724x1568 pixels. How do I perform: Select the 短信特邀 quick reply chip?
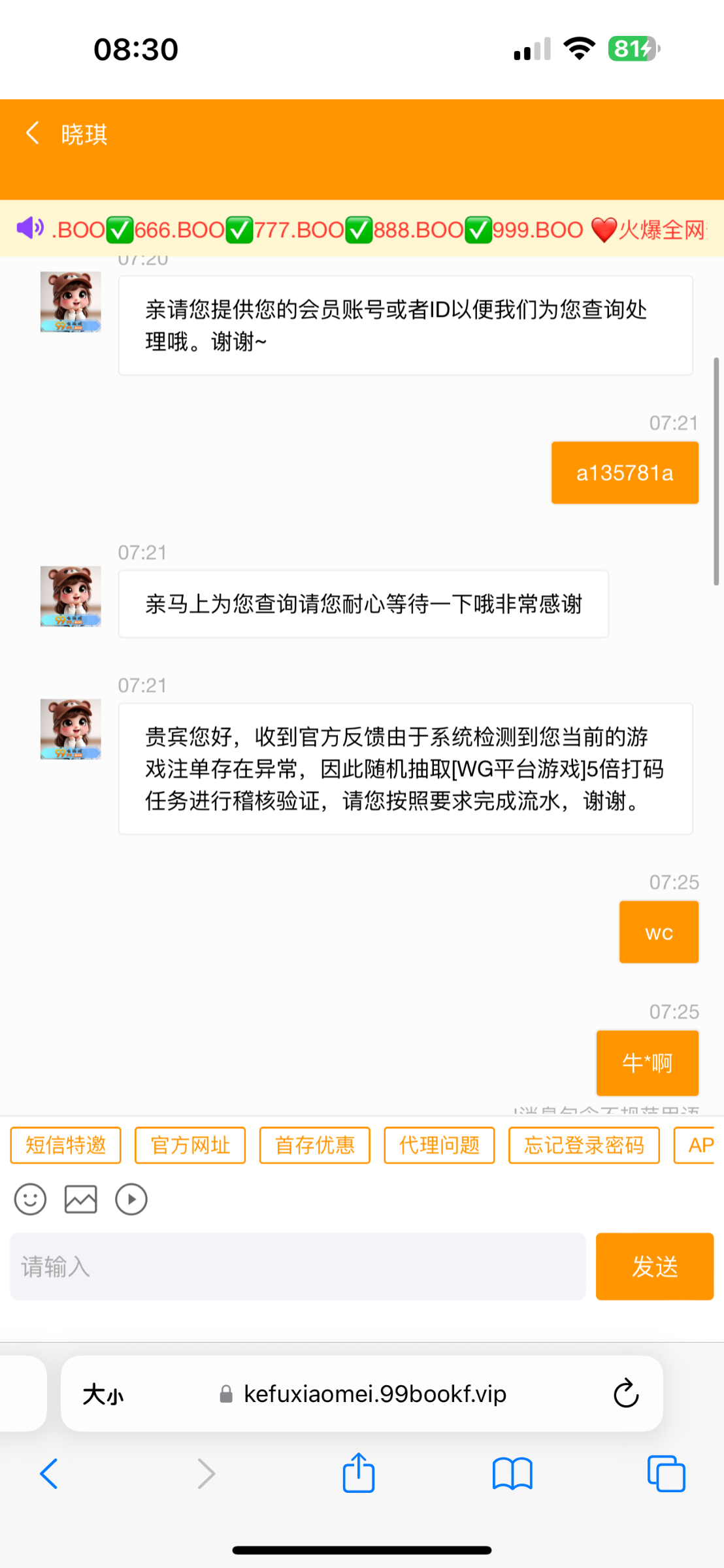(x=66, y=1145)
